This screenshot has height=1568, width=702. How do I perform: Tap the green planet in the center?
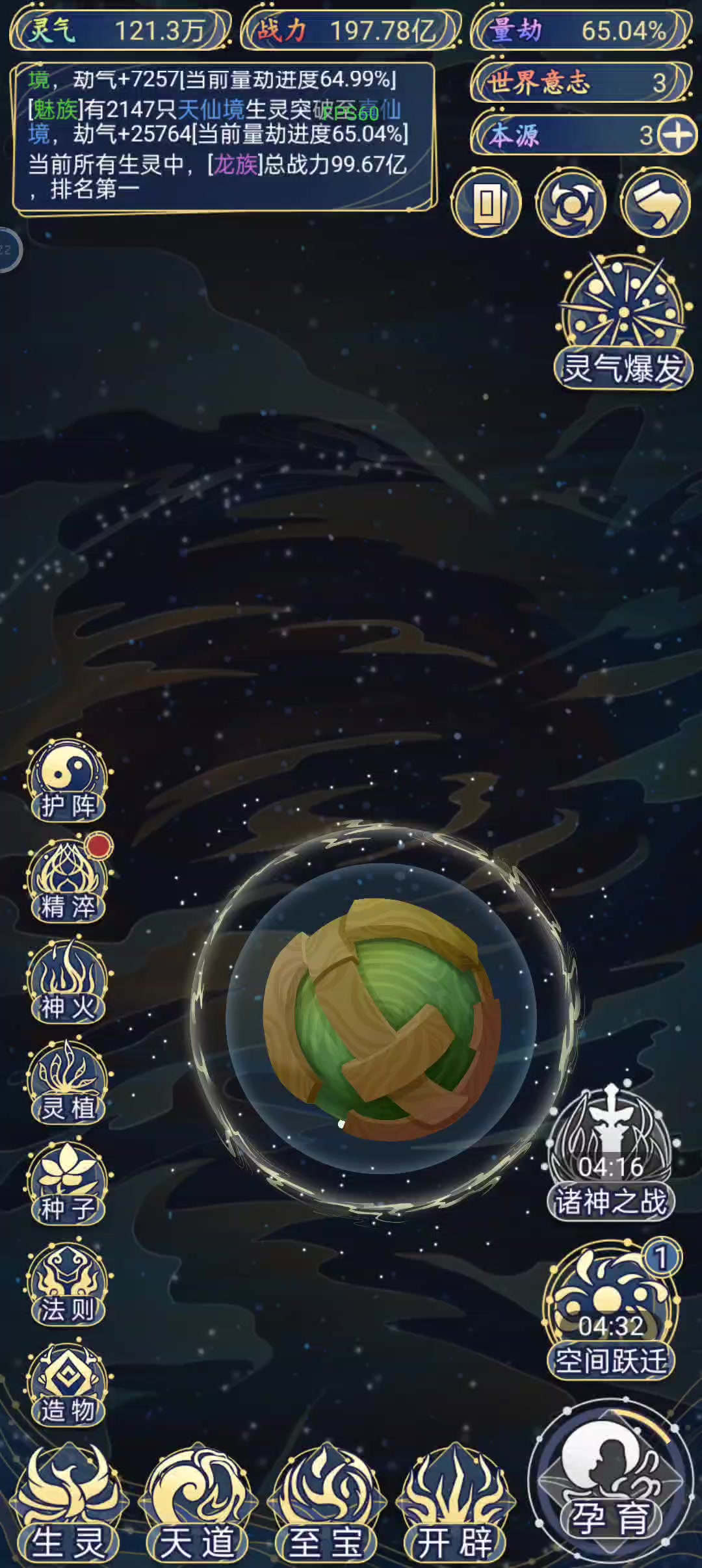[x=382, y=1019]
